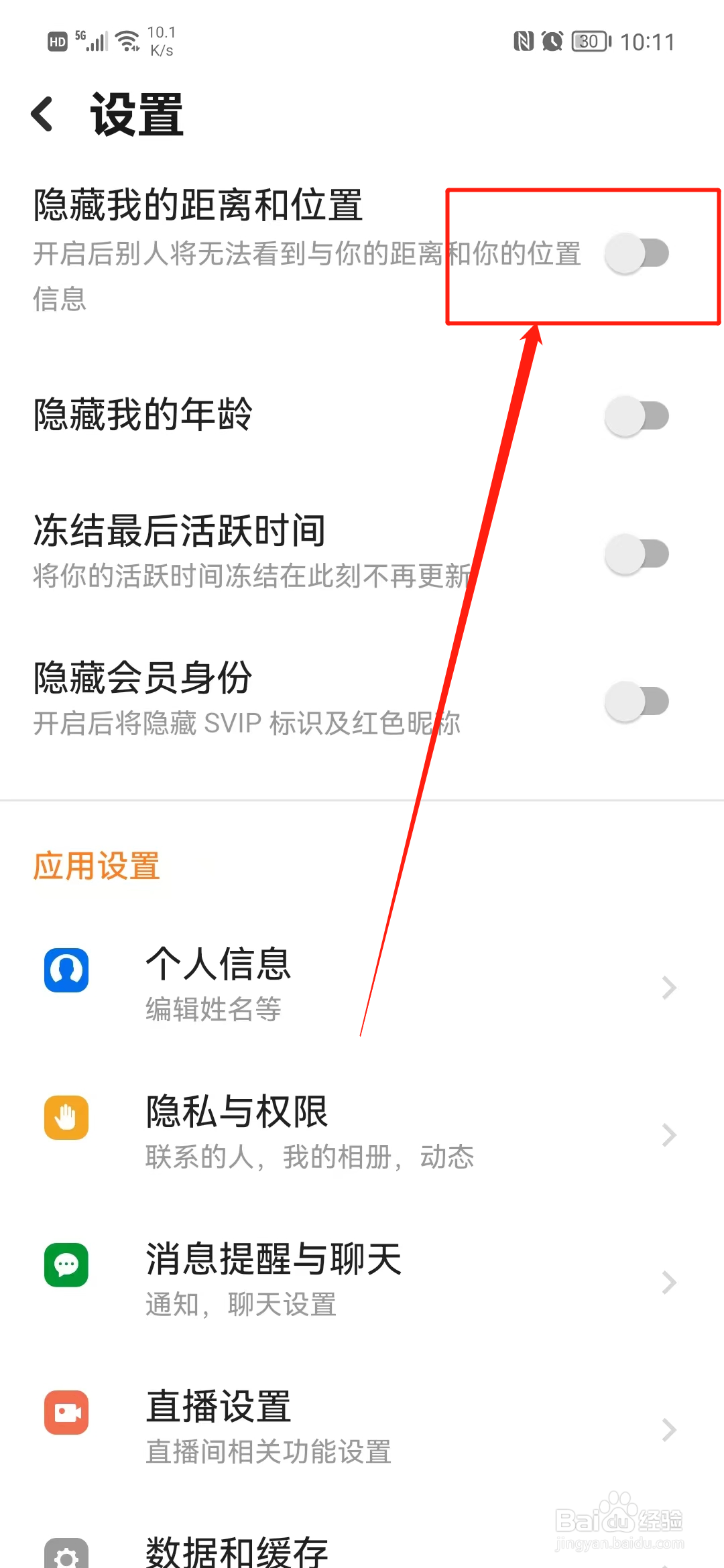Open 个人信息 profile icon

(65, 970)
